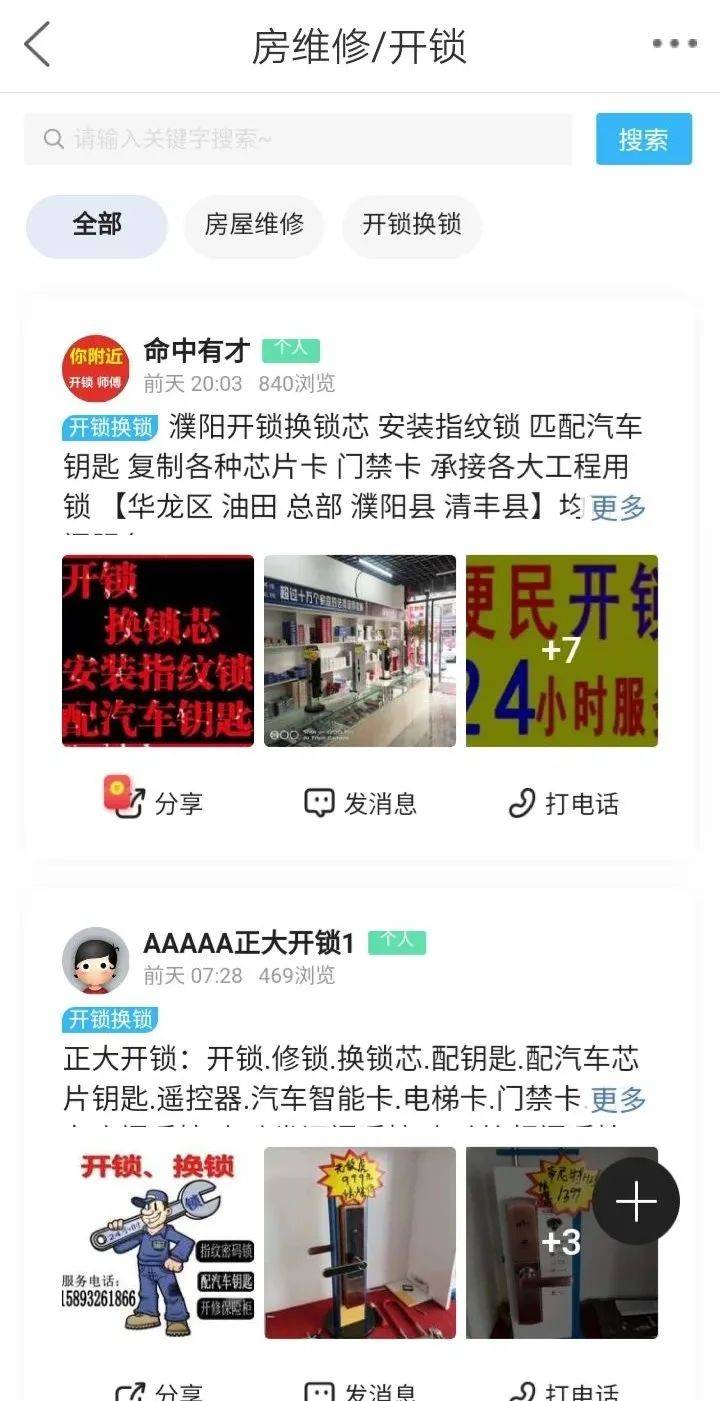Open the door lock photo in 正大开锁 post
This screenshot has height=1401, width=720.
(x=359, y=1243)
